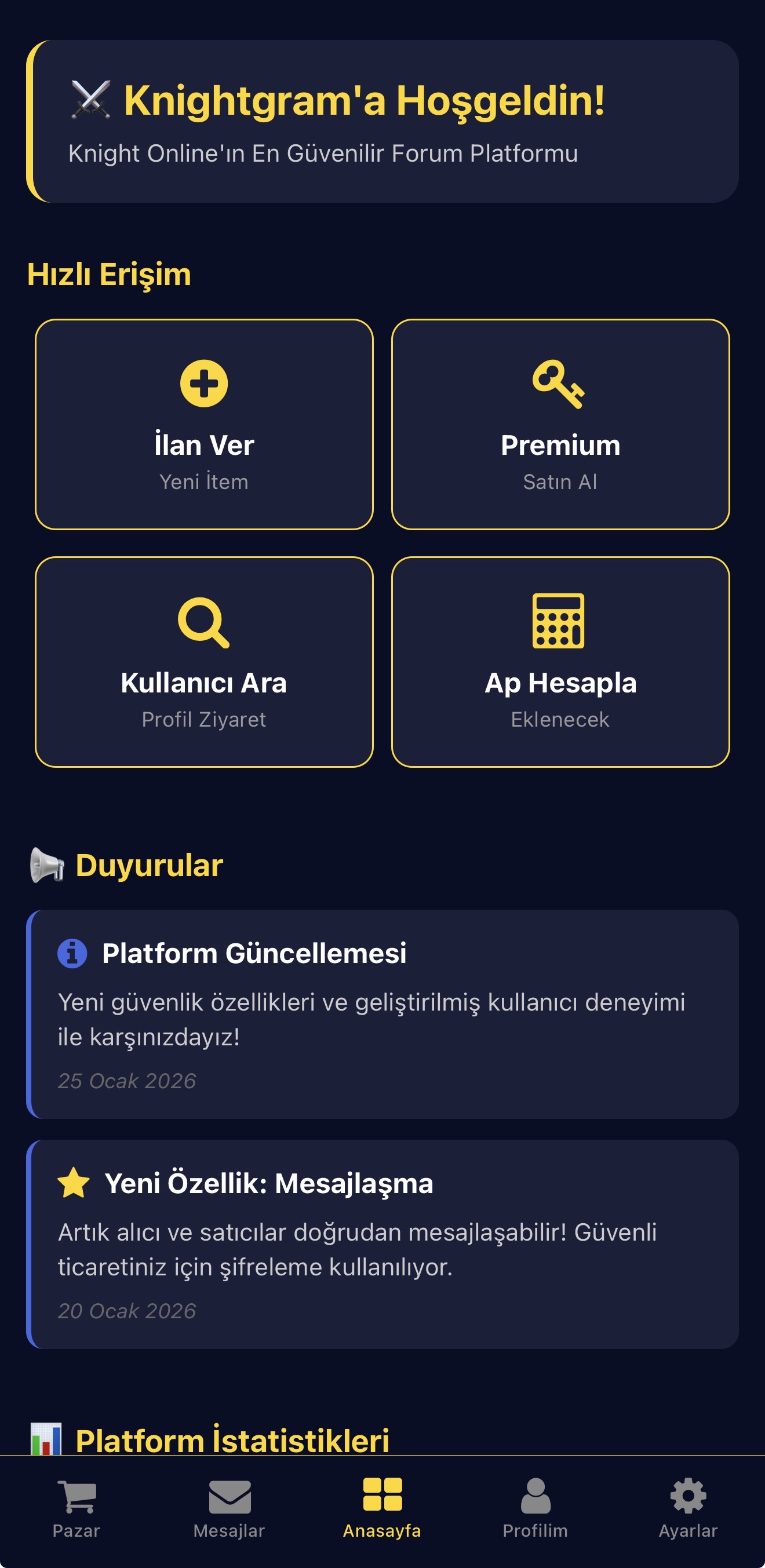Screen dimensions: 765x1568
Task: Open the İlan Ver quick access card
Action: tap(205, 424)
